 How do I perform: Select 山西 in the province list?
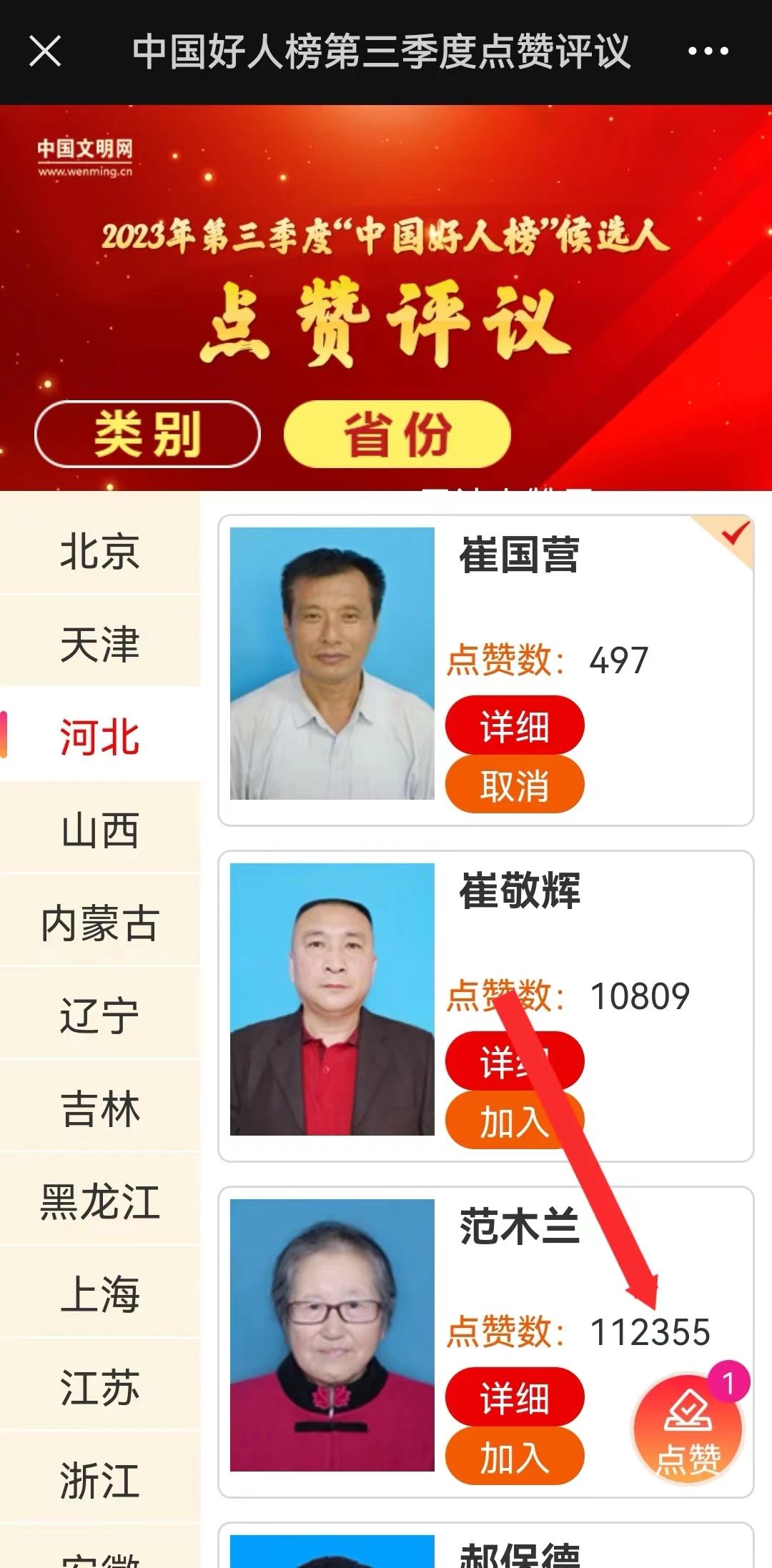pos(100,830)
